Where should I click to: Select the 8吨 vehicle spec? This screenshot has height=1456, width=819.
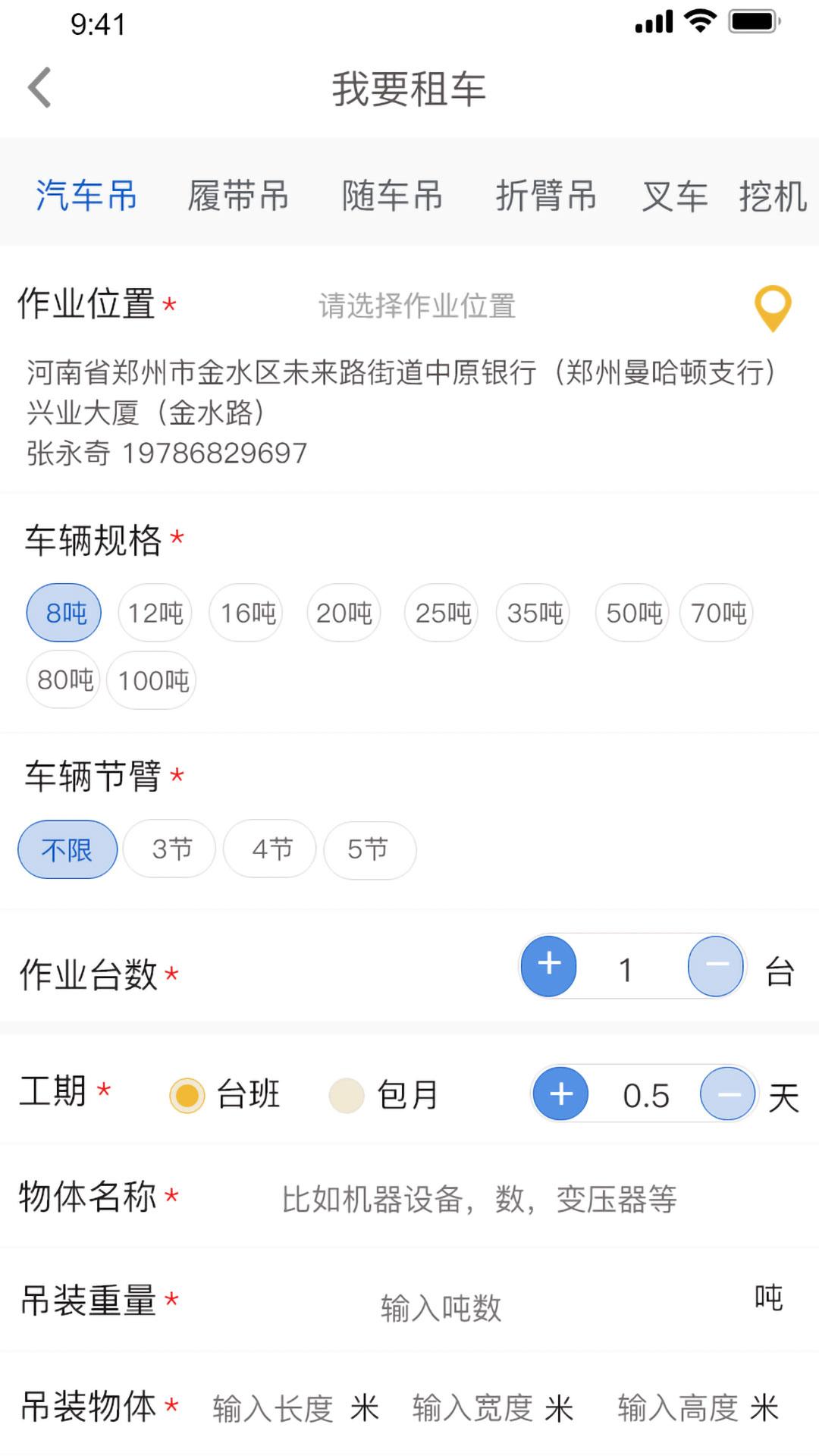tap(63, 612)
